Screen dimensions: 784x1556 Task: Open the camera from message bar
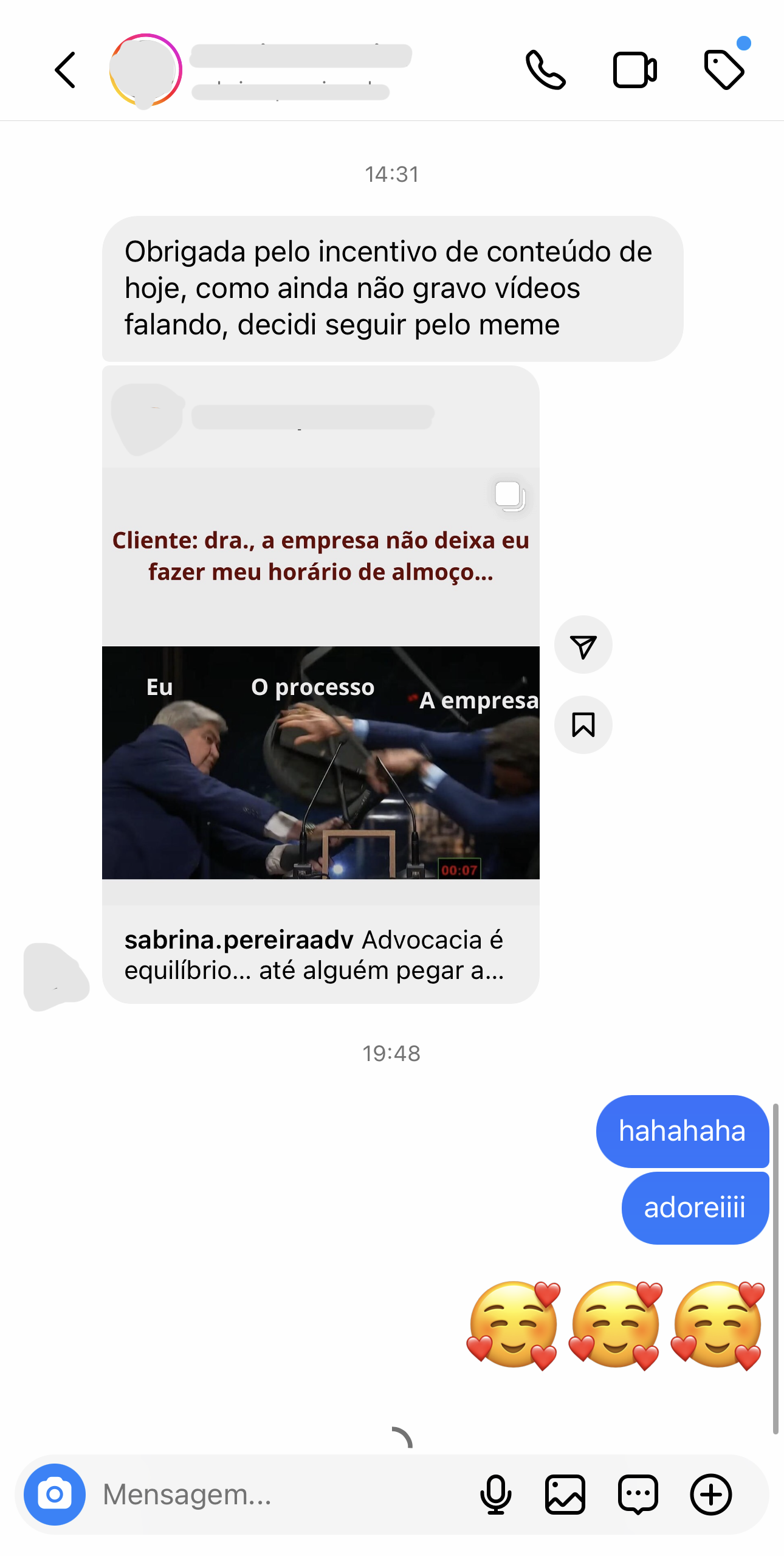tap(55, 1494)
